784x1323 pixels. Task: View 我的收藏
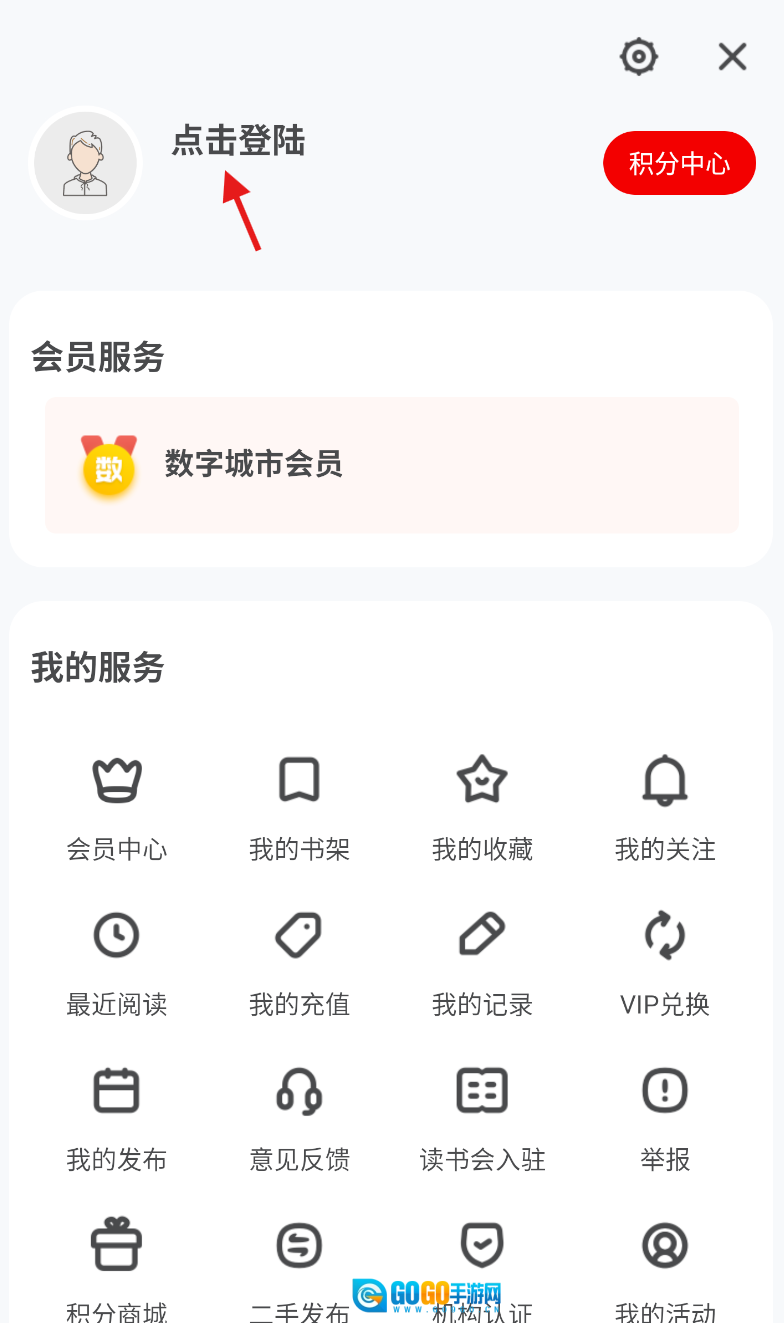(482, 805)
